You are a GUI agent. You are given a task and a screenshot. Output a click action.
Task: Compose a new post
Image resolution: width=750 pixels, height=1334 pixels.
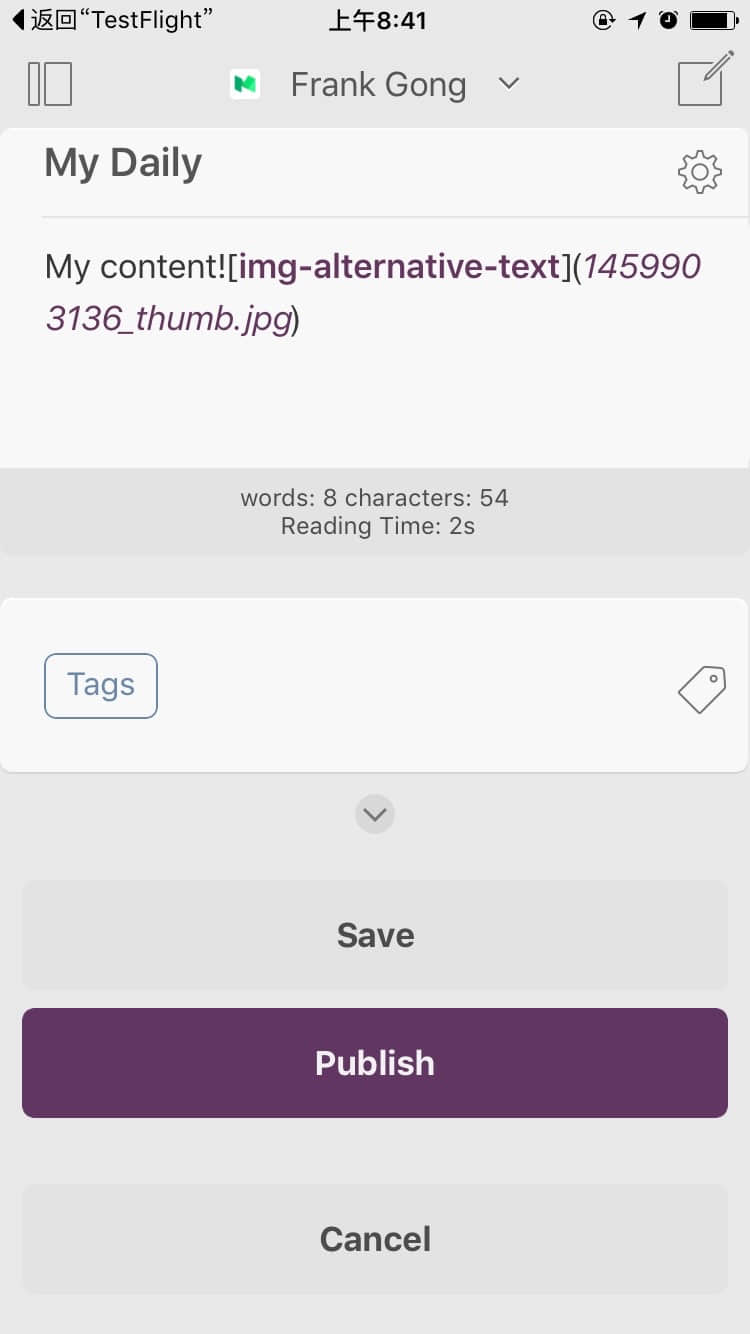tap(704, 80)
